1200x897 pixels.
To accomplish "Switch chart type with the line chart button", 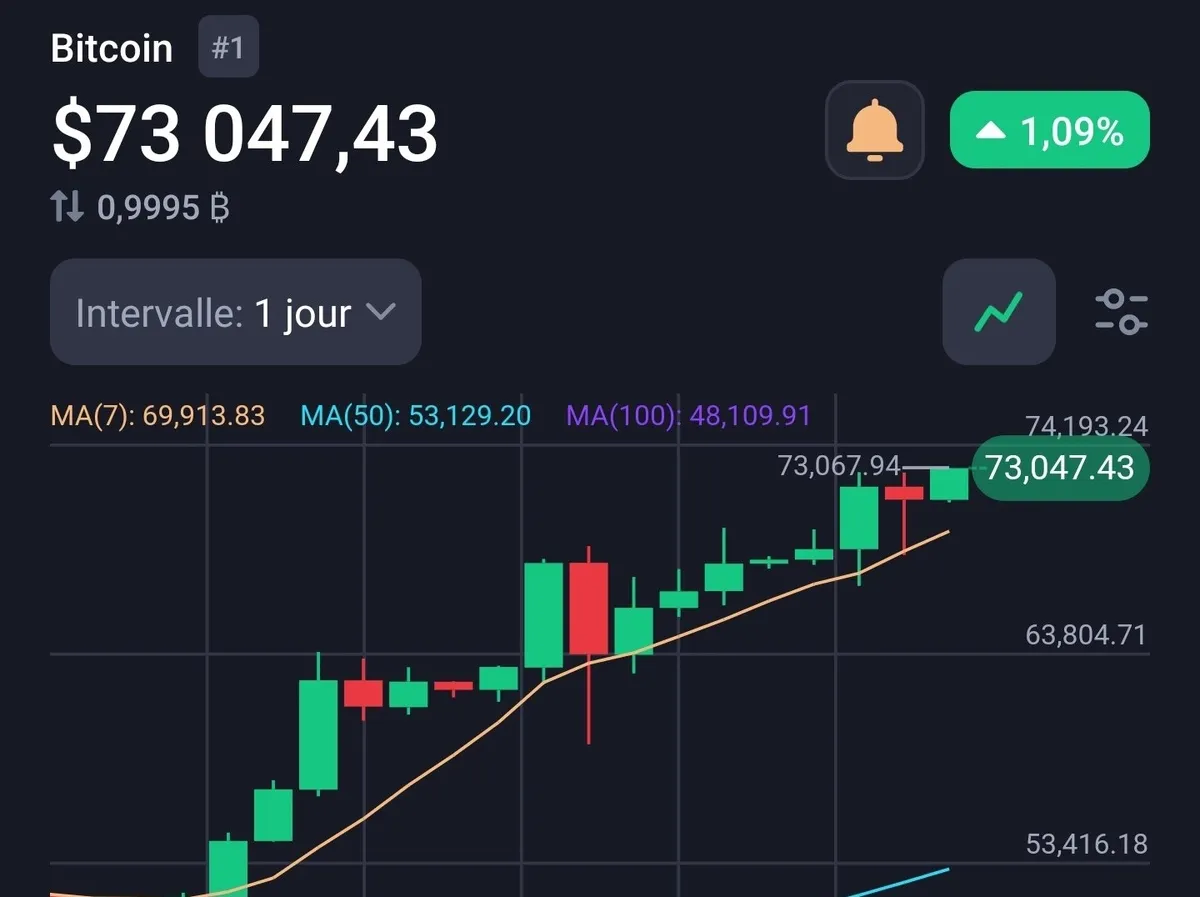I will pyautogui.click(x=998, y=312).
